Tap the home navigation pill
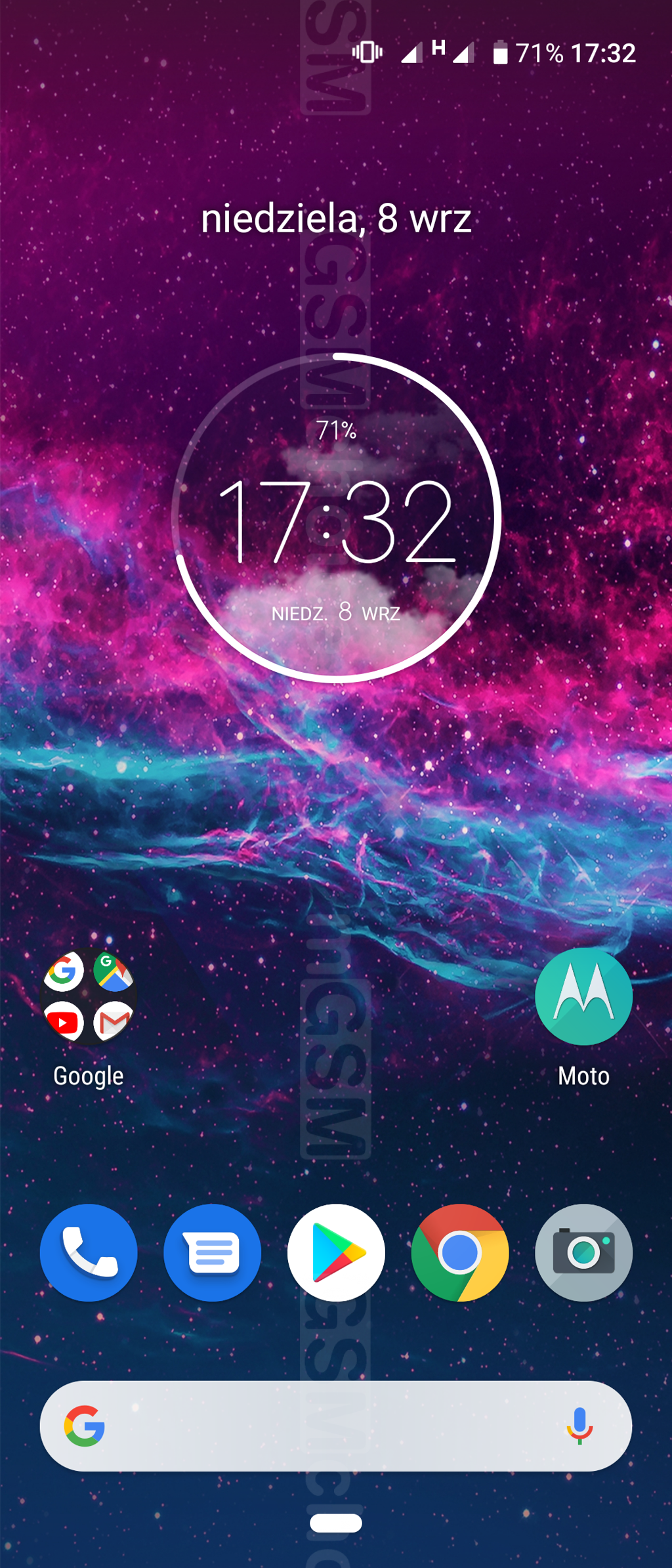 336,1523
